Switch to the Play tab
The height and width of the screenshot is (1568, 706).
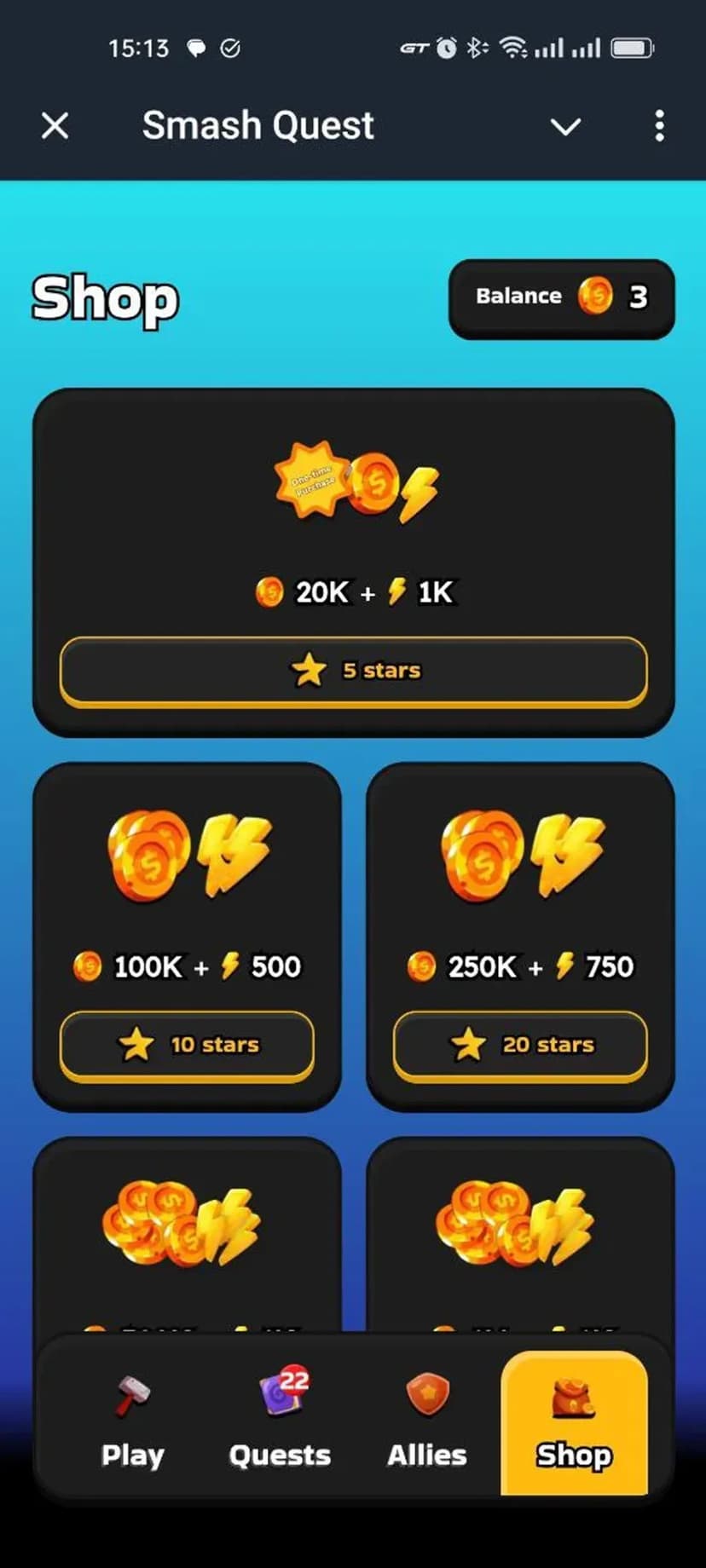(x=132, y=1421)
